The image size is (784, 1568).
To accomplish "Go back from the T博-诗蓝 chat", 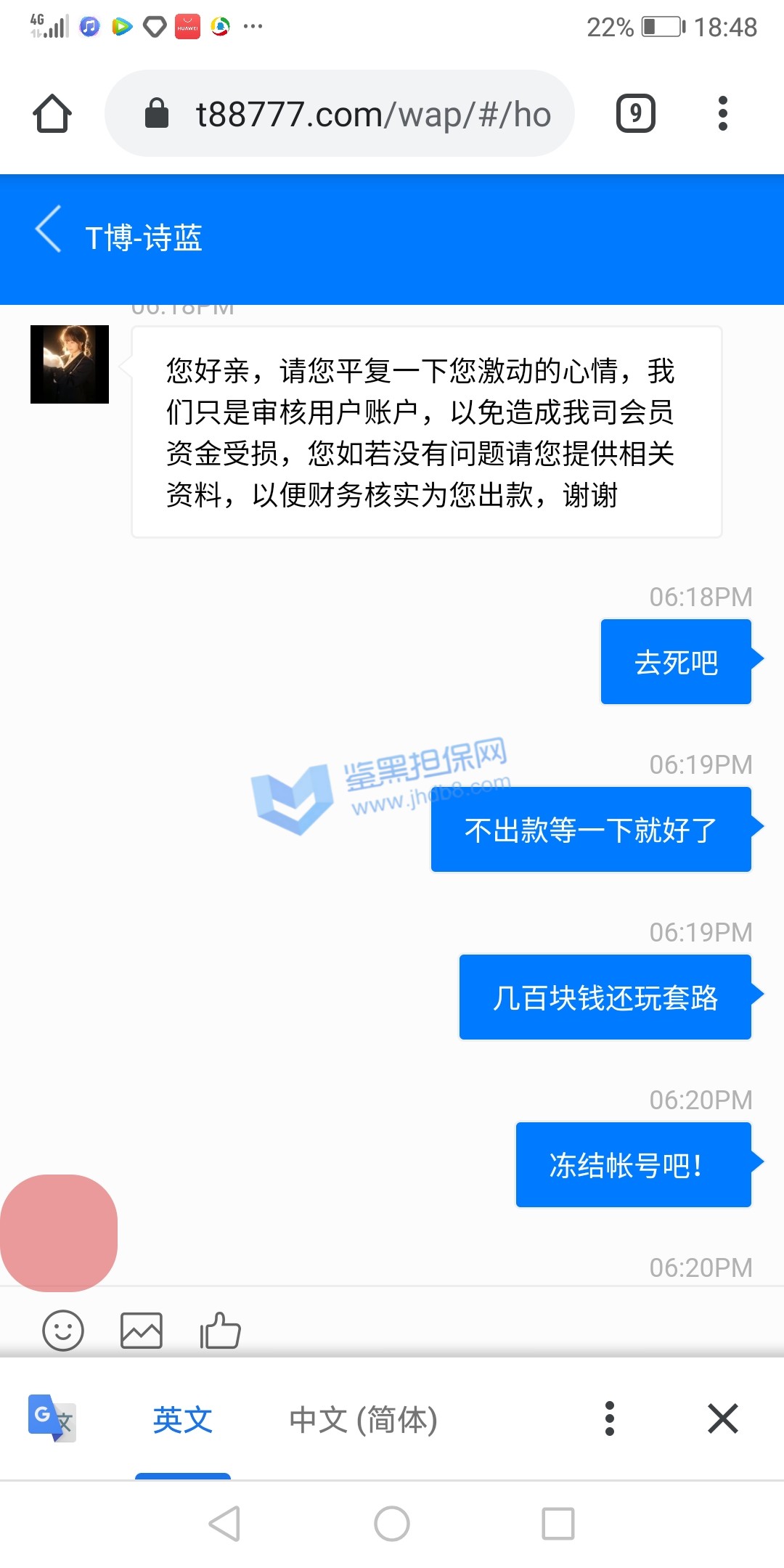I will pyautogui.click(x=49, y=229).
